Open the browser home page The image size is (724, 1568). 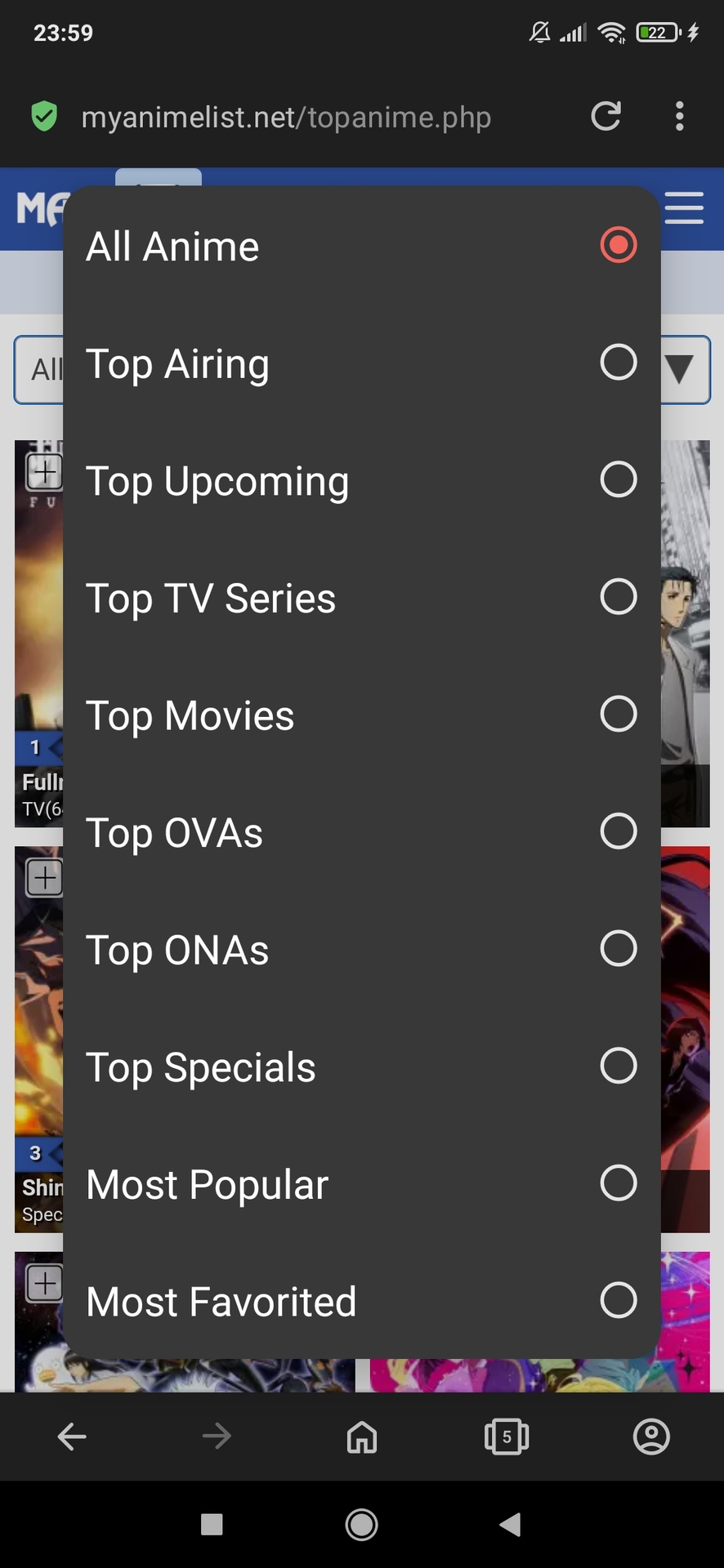pos(361,1437)
